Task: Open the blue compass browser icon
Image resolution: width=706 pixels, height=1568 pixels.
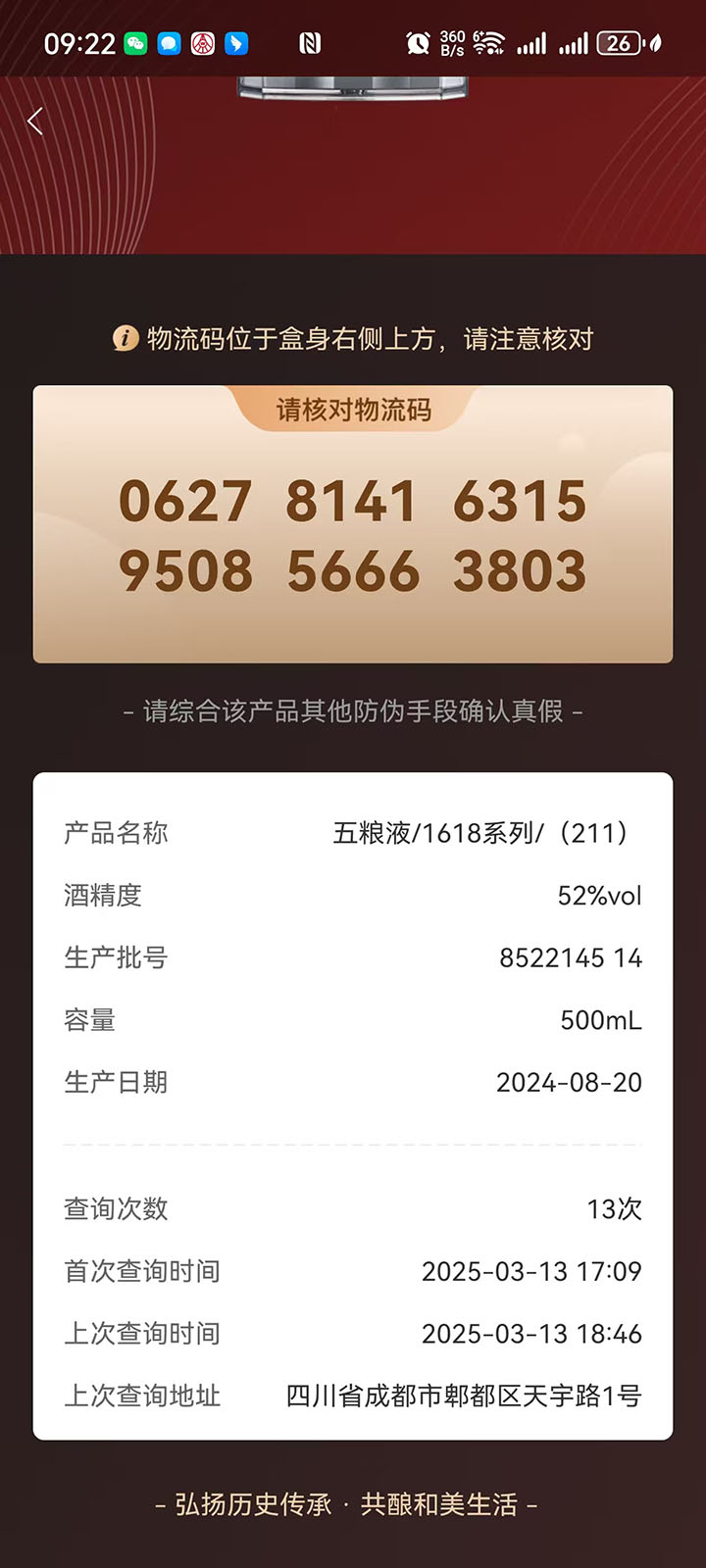Action: coord(235,43)
